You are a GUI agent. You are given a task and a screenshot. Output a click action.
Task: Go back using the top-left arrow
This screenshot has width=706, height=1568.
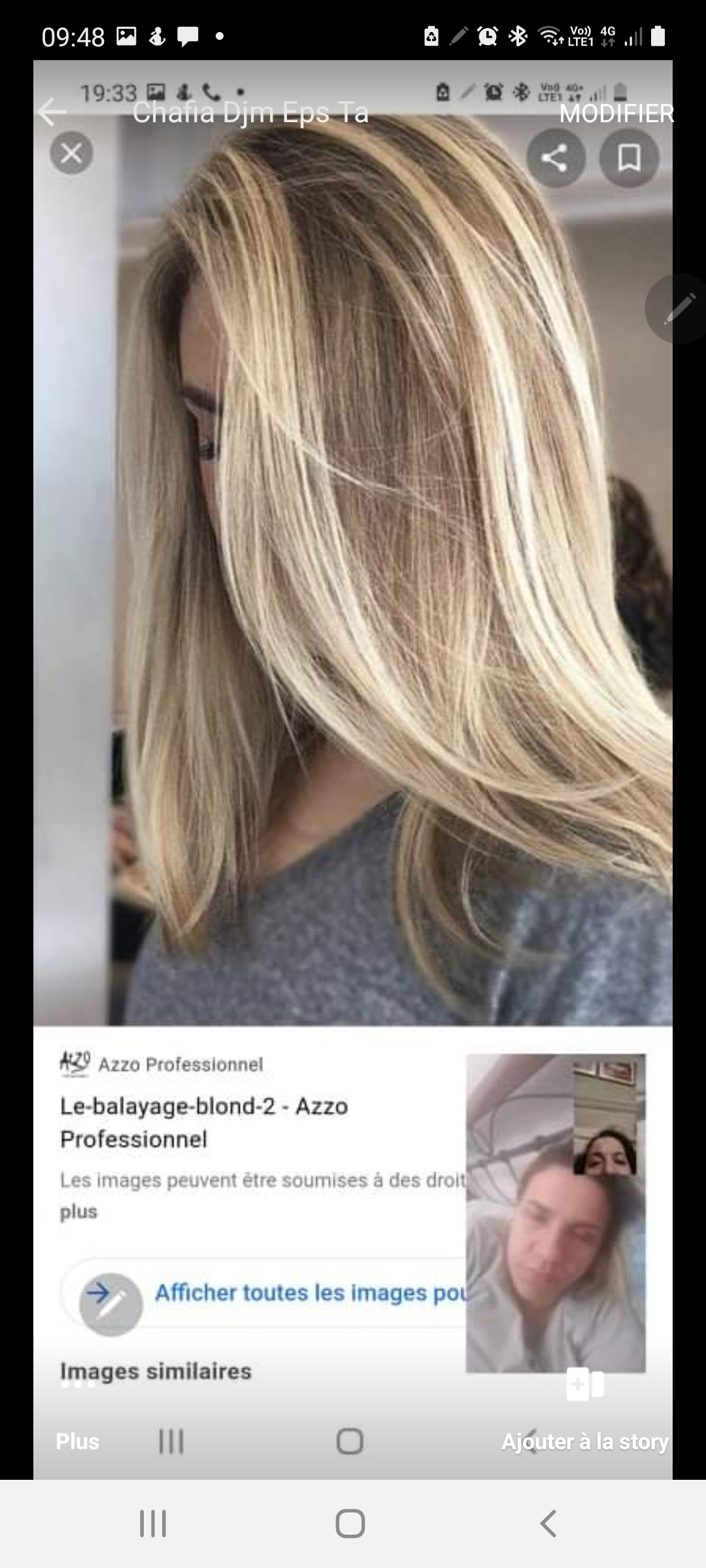[x=52, y=112]
